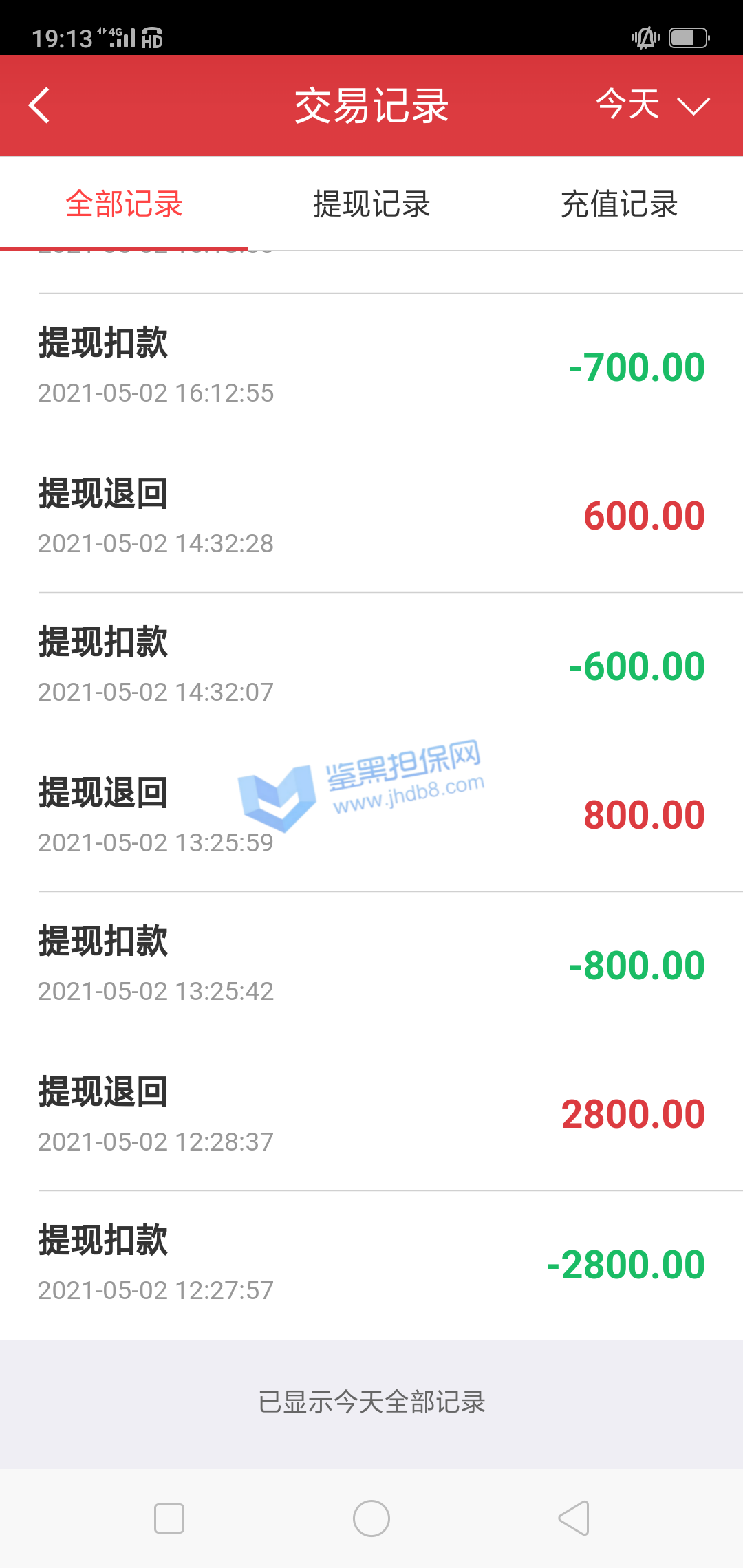Open the system recent apps button
Viewport: 743px width, 1568px height.
(169, 1518)
